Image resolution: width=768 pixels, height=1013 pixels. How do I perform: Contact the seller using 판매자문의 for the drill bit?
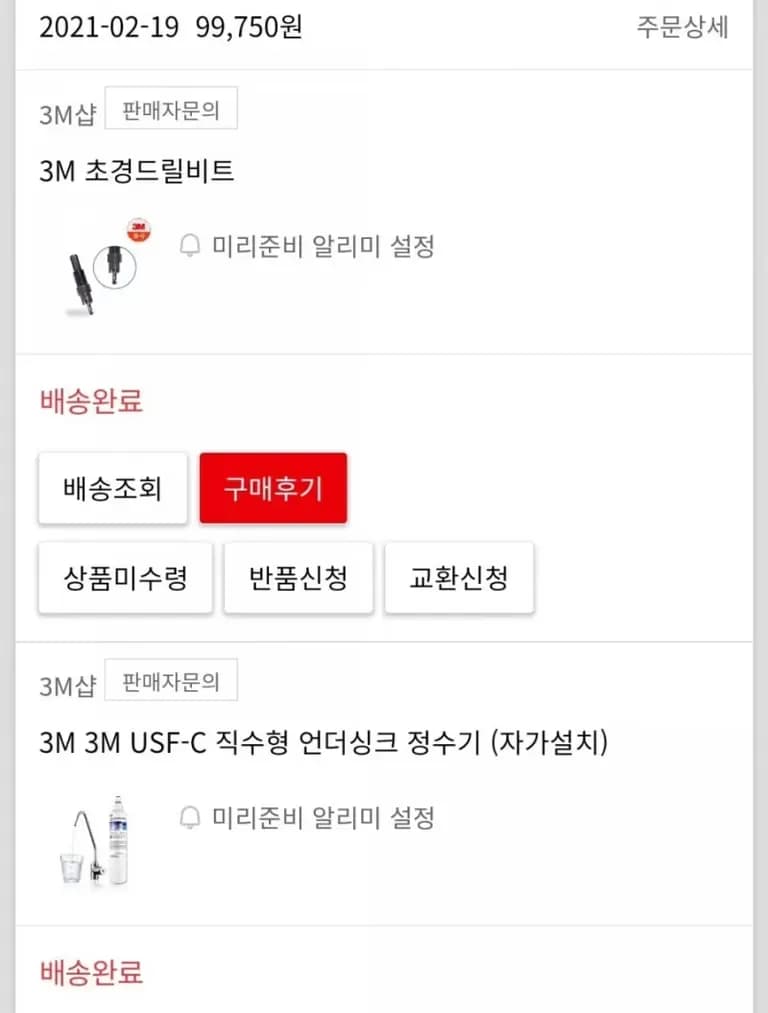pos(171,107)
